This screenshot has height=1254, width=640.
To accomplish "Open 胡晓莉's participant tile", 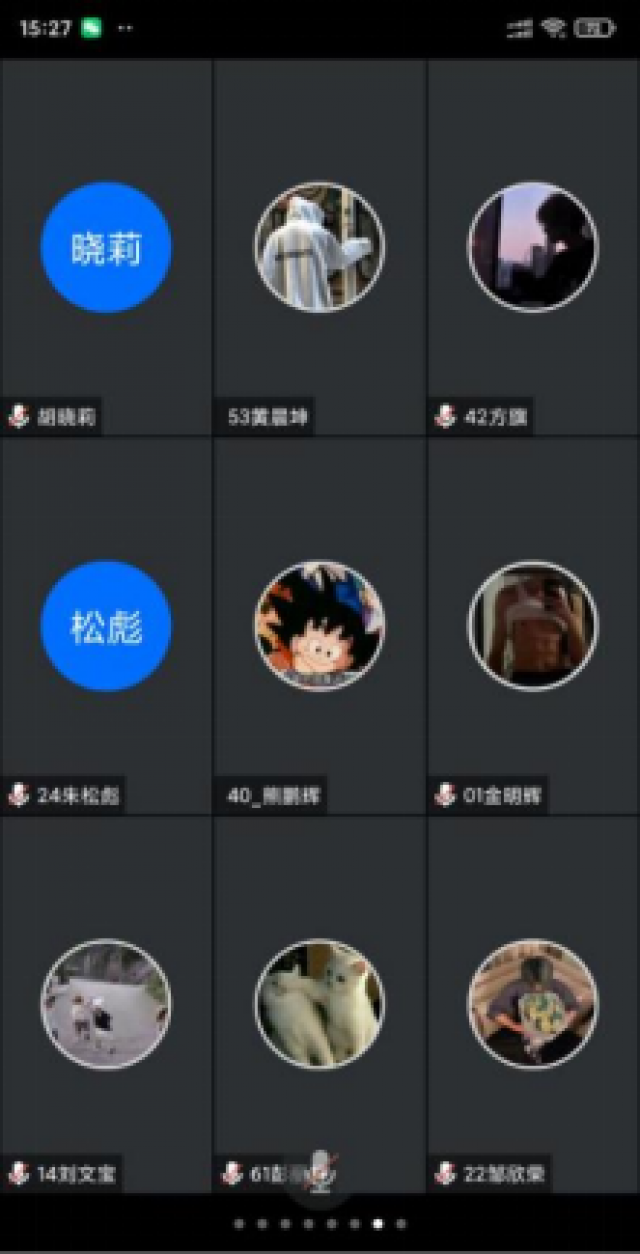I will [x=106, y=247].
